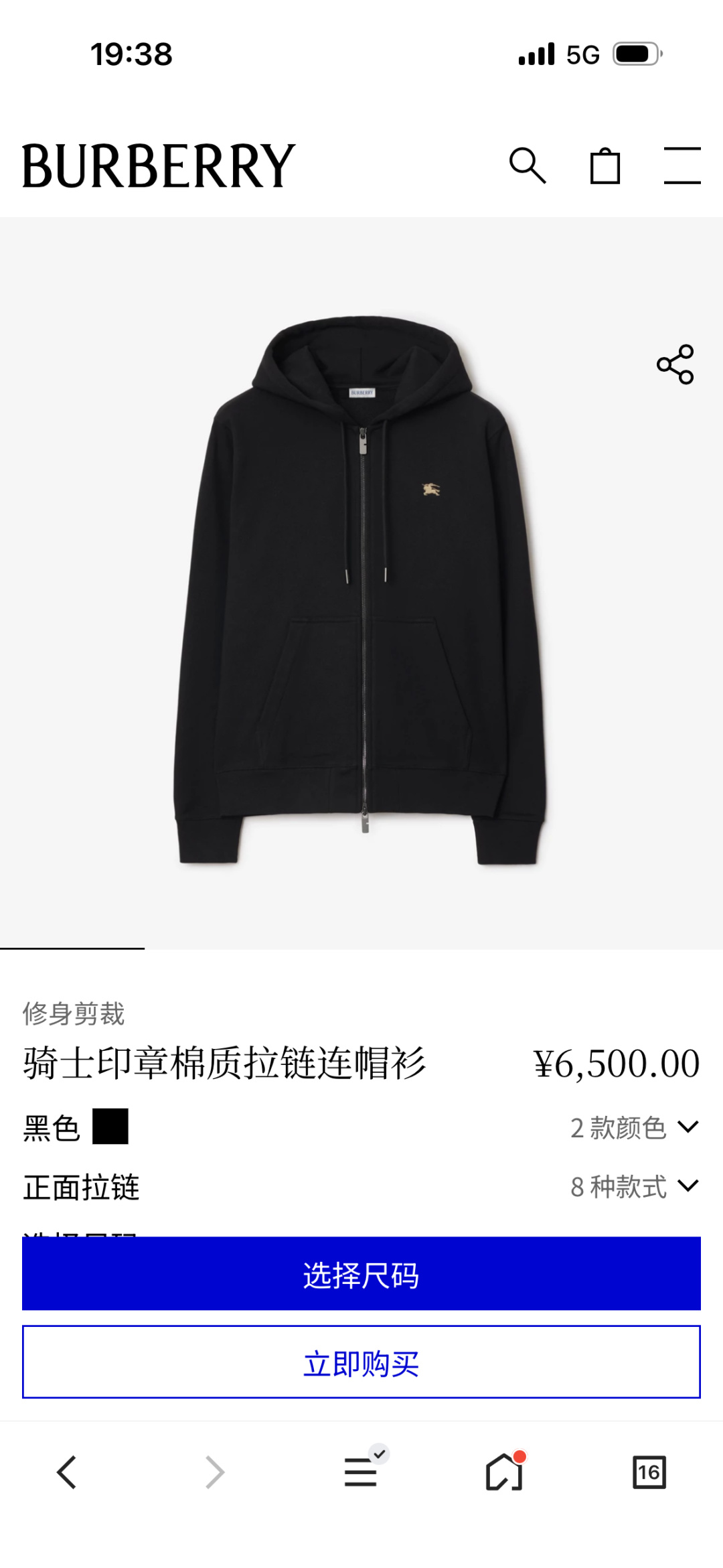The width and height of the screenshot is (723, 1568).
Task: Go to the browser home page
Action: coord(504,1472)
